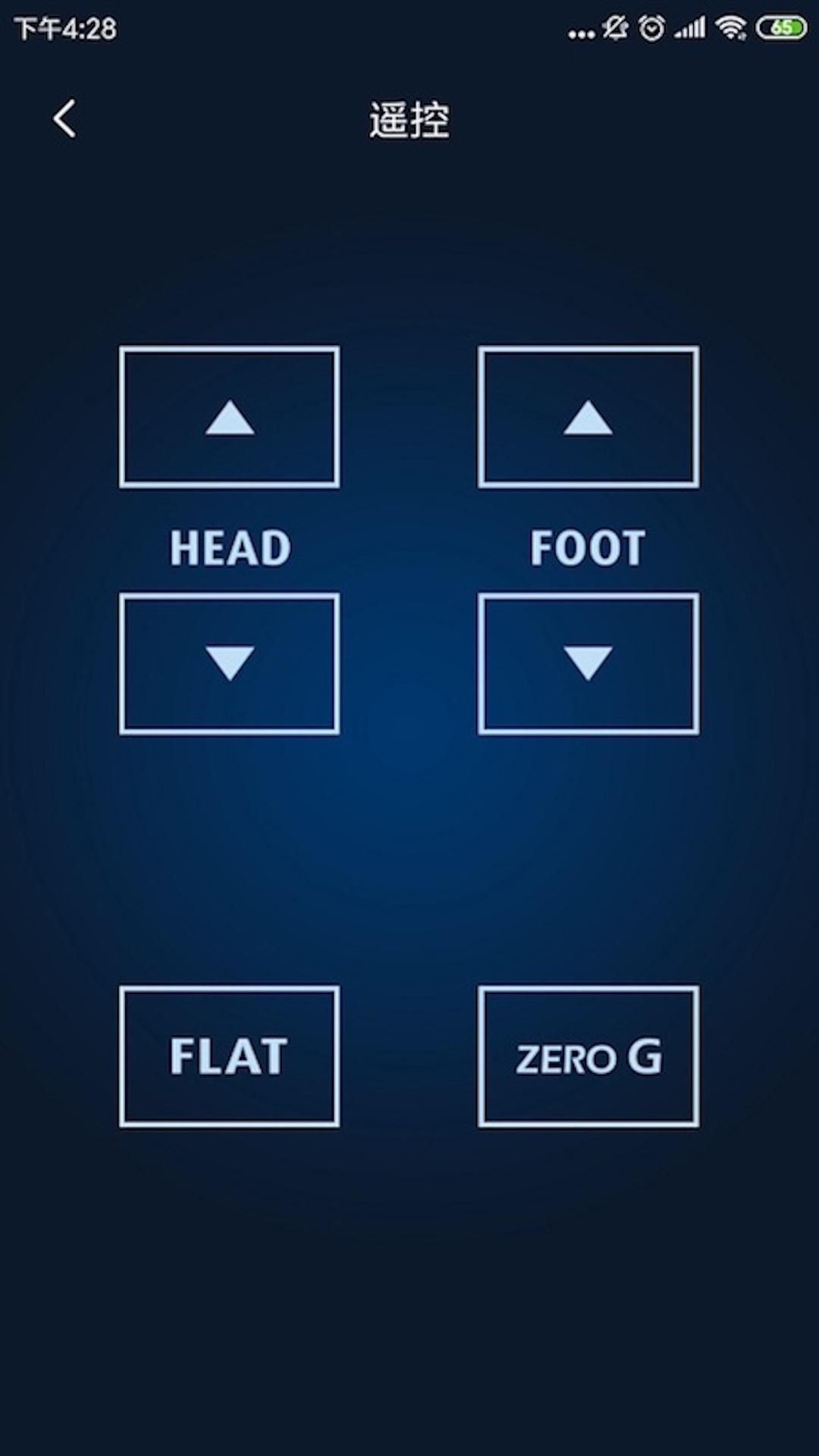Raise the FOOT section with the up arrow
The image size is (819, 1456).
[x=588, y=417]
